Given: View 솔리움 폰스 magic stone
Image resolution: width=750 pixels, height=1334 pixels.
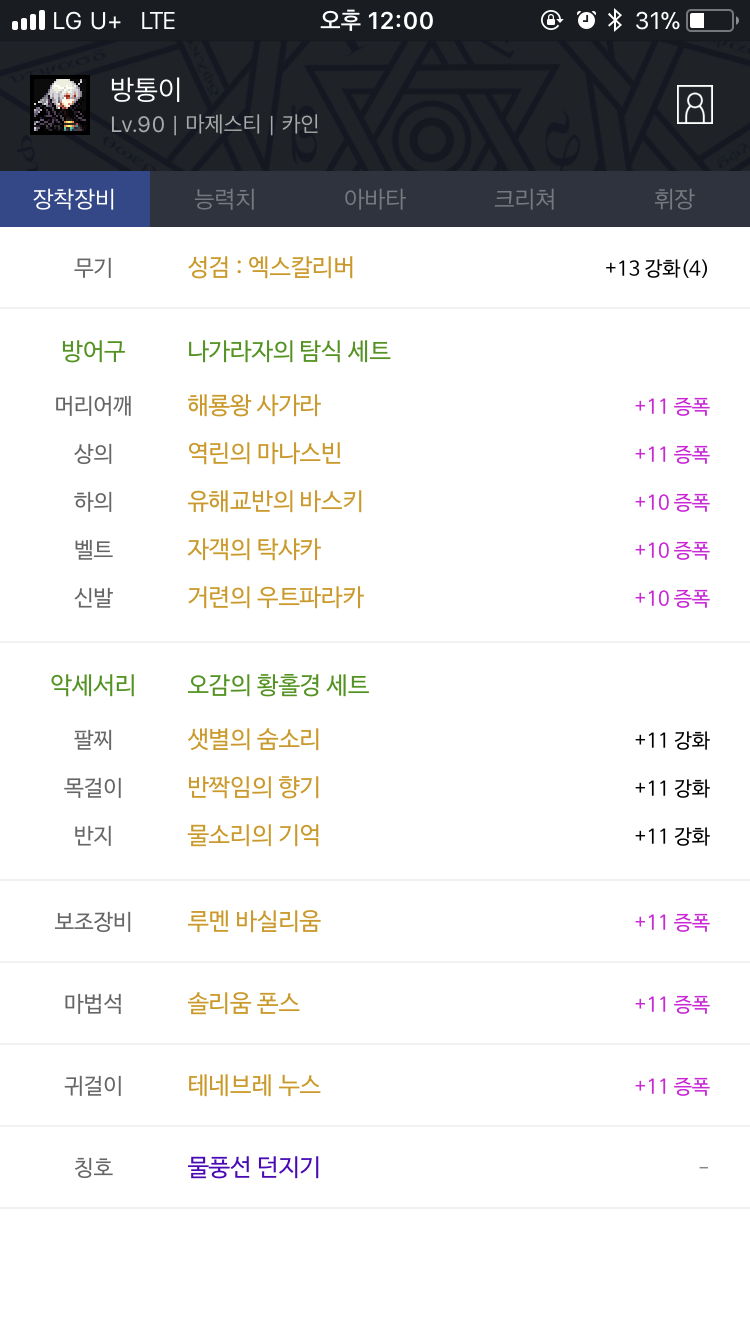Looking at the screenshot, I should [x=244, y=1003].
